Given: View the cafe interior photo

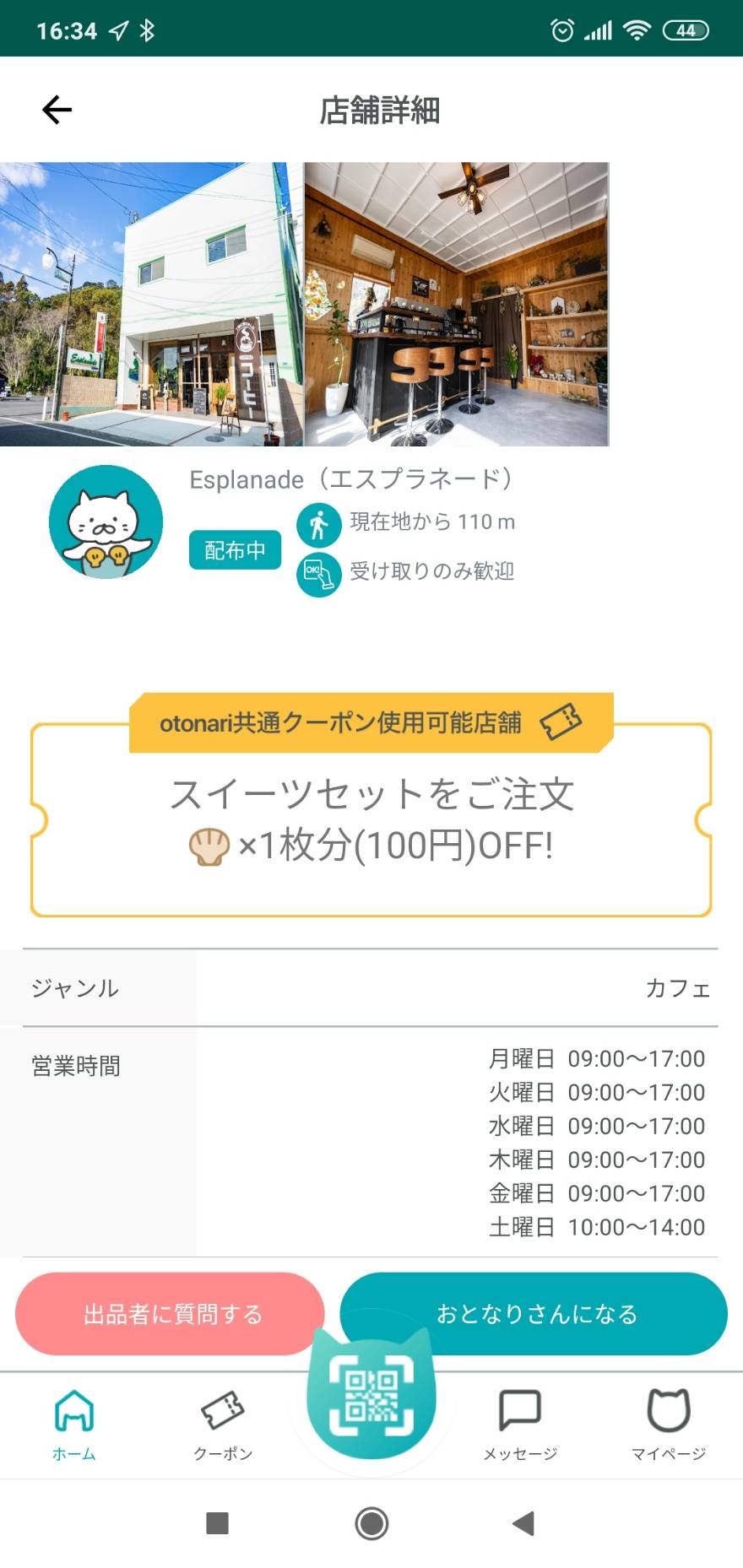Looking at the screenshot, I should tap(457, 304).
